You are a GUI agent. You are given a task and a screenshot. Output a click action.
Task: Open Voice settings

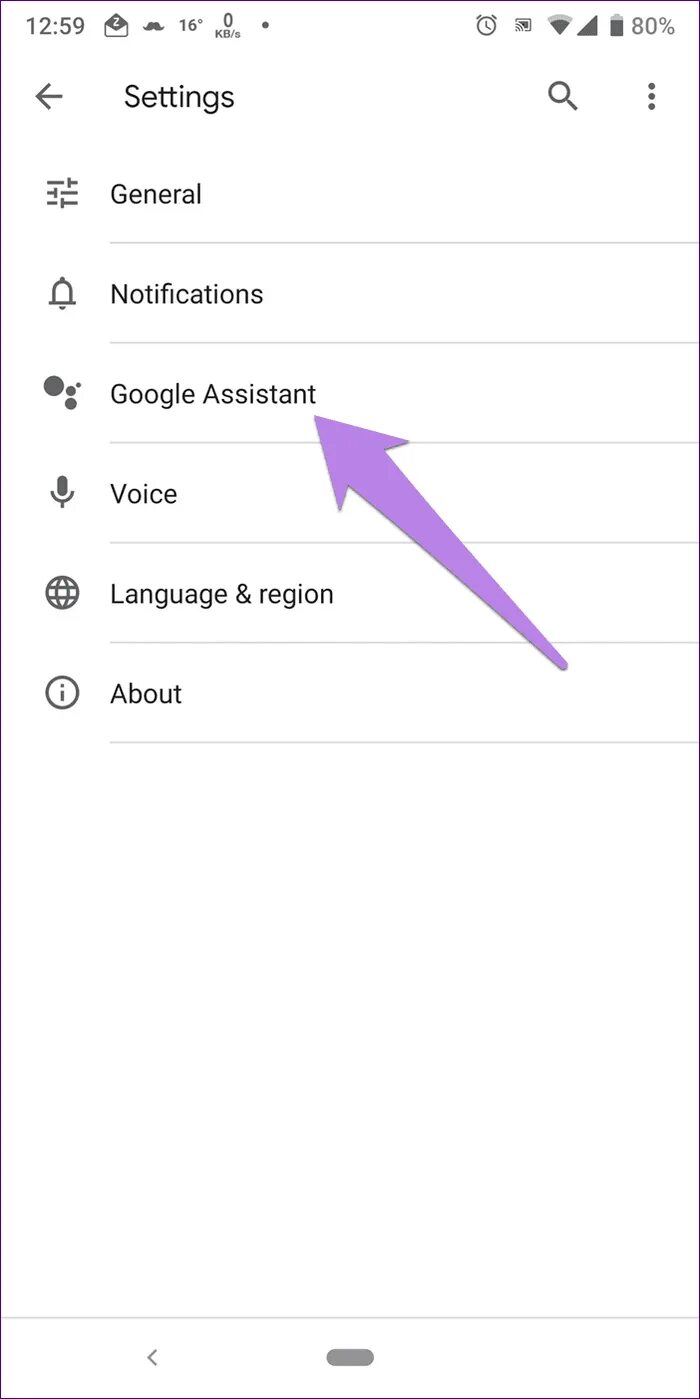350,494
